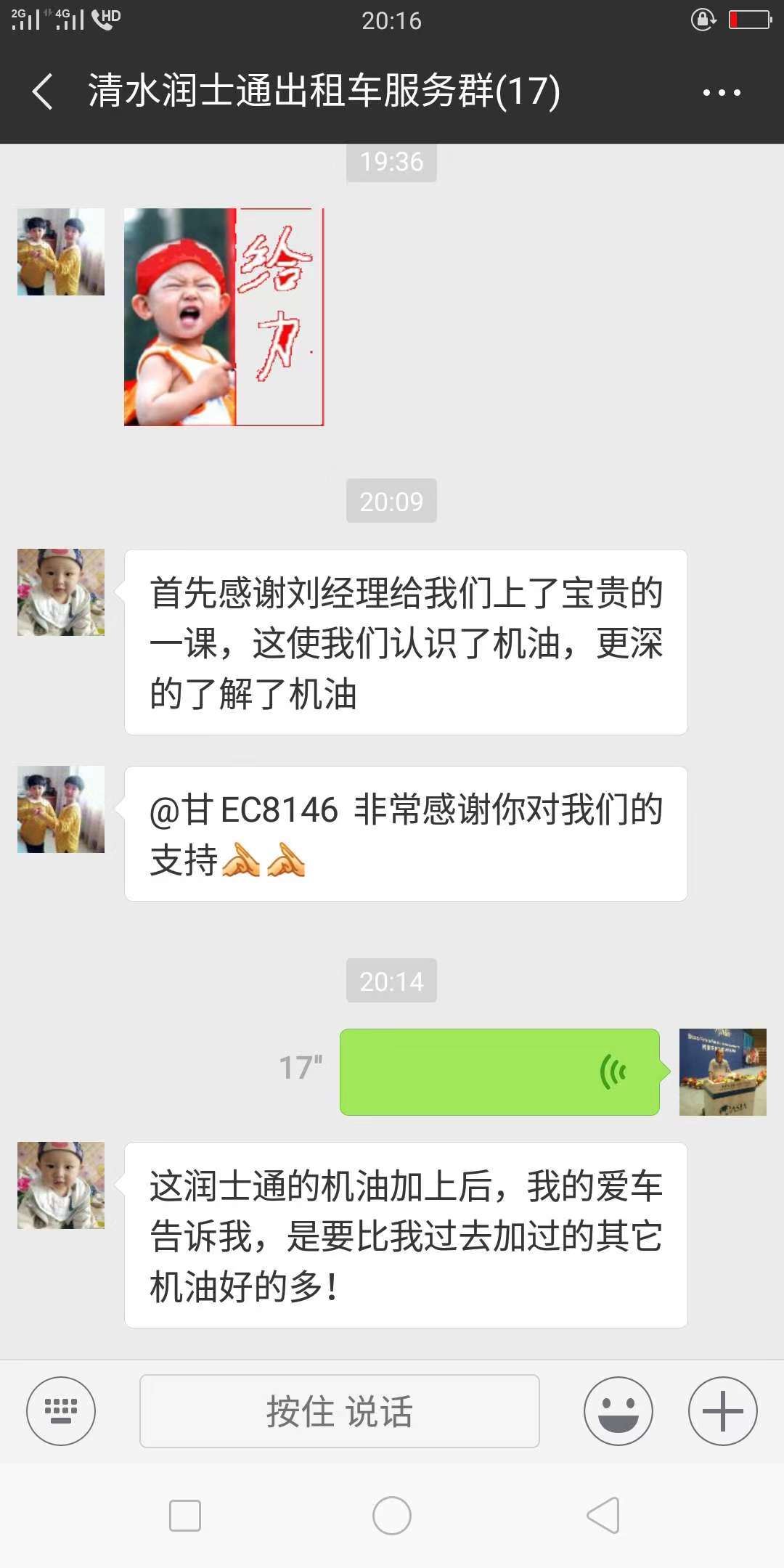The image size is (784, 1568).
Task: Switch to keyboard text input
Action: tap(61, 1411)
